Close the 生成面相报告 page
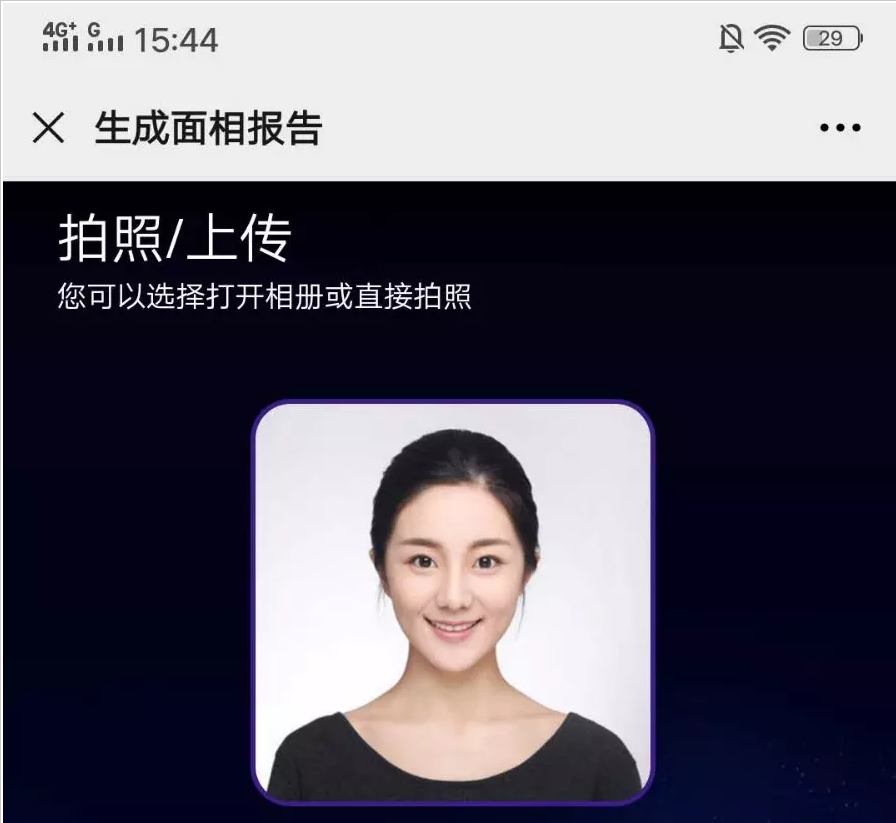 [x=48, y=128]
